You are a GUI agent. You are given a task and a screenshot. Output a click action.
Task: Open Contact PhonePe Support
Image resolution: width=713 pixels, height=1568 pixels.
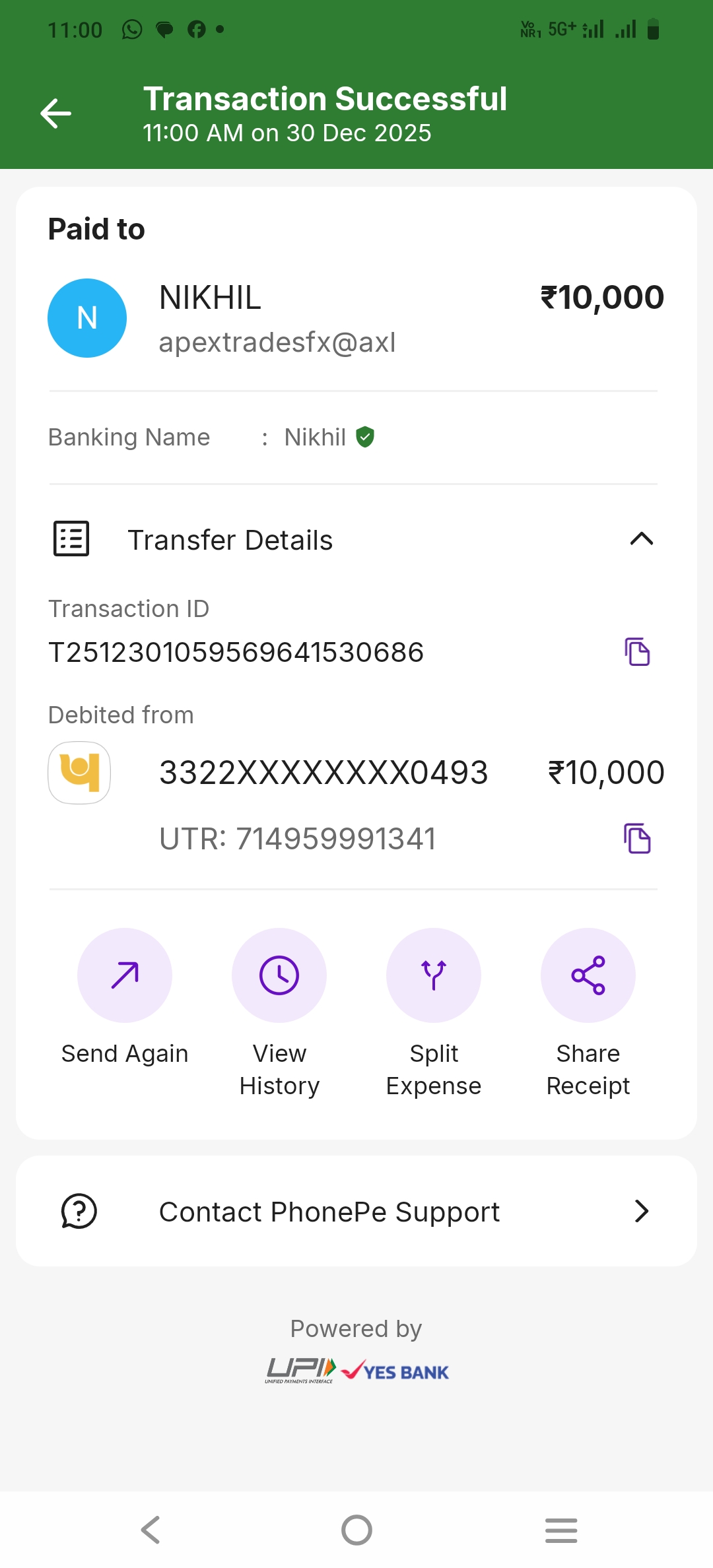(x=356, y=1212)
